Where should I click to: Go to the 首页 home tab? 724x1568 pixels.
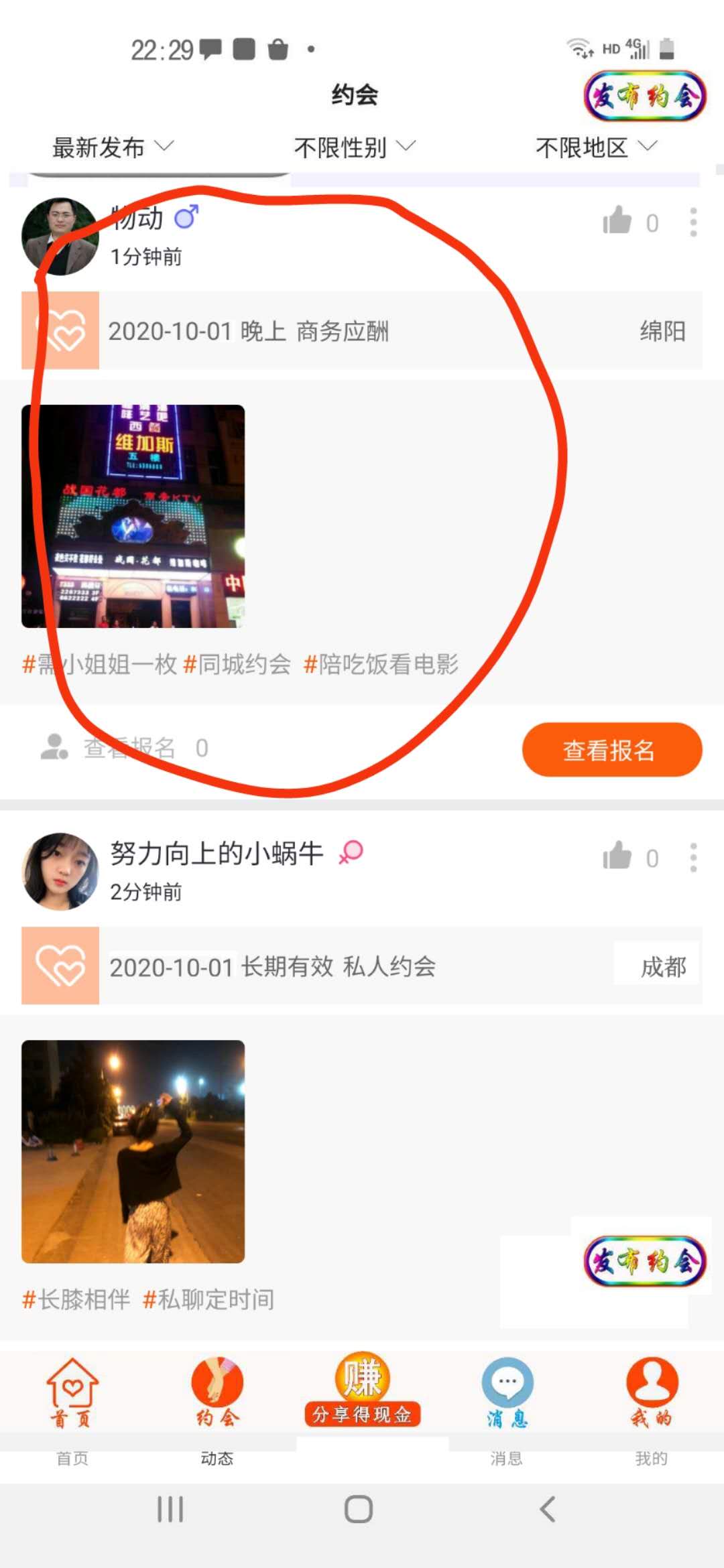point(72,1392)
